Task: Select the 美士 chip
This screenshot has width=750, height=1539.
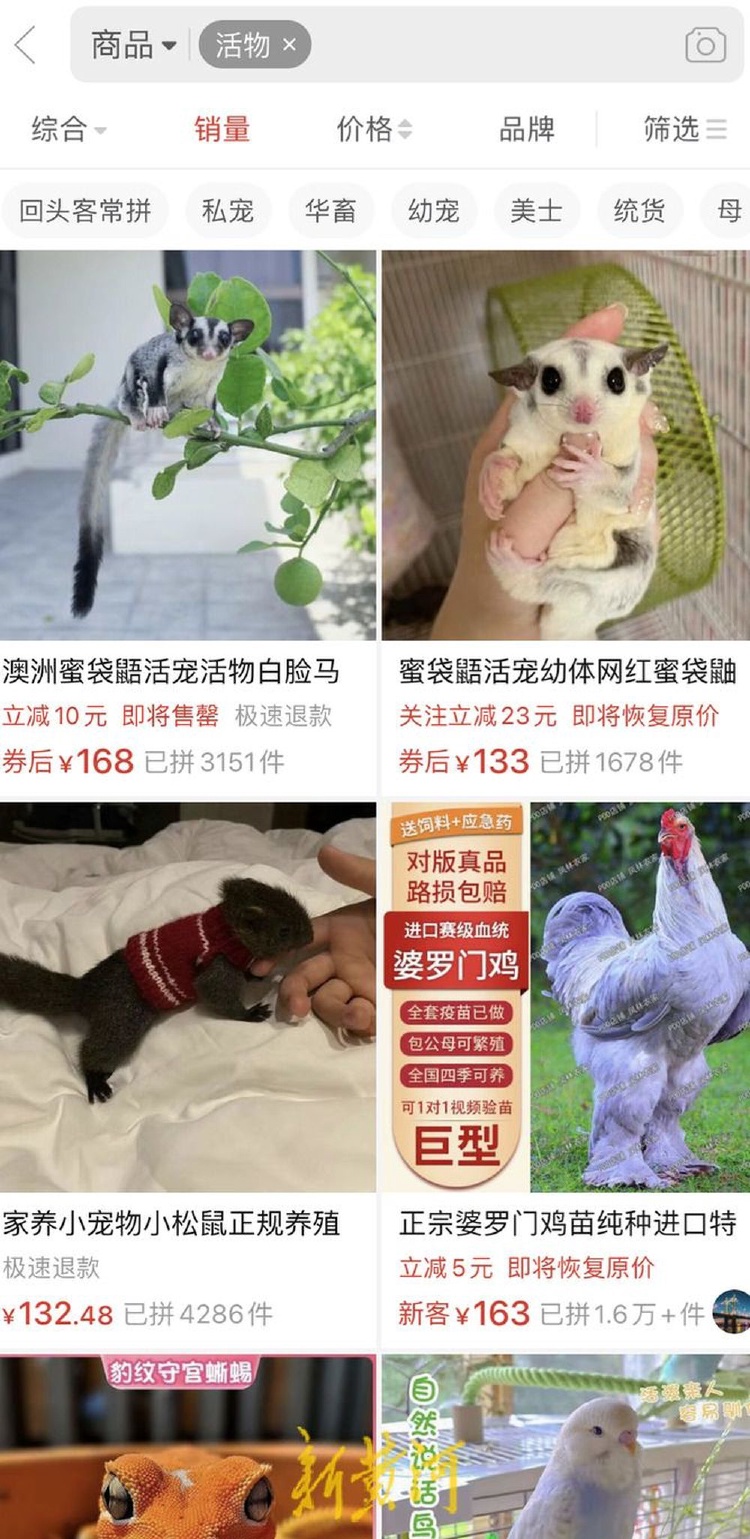Action: tap(537, 211)
